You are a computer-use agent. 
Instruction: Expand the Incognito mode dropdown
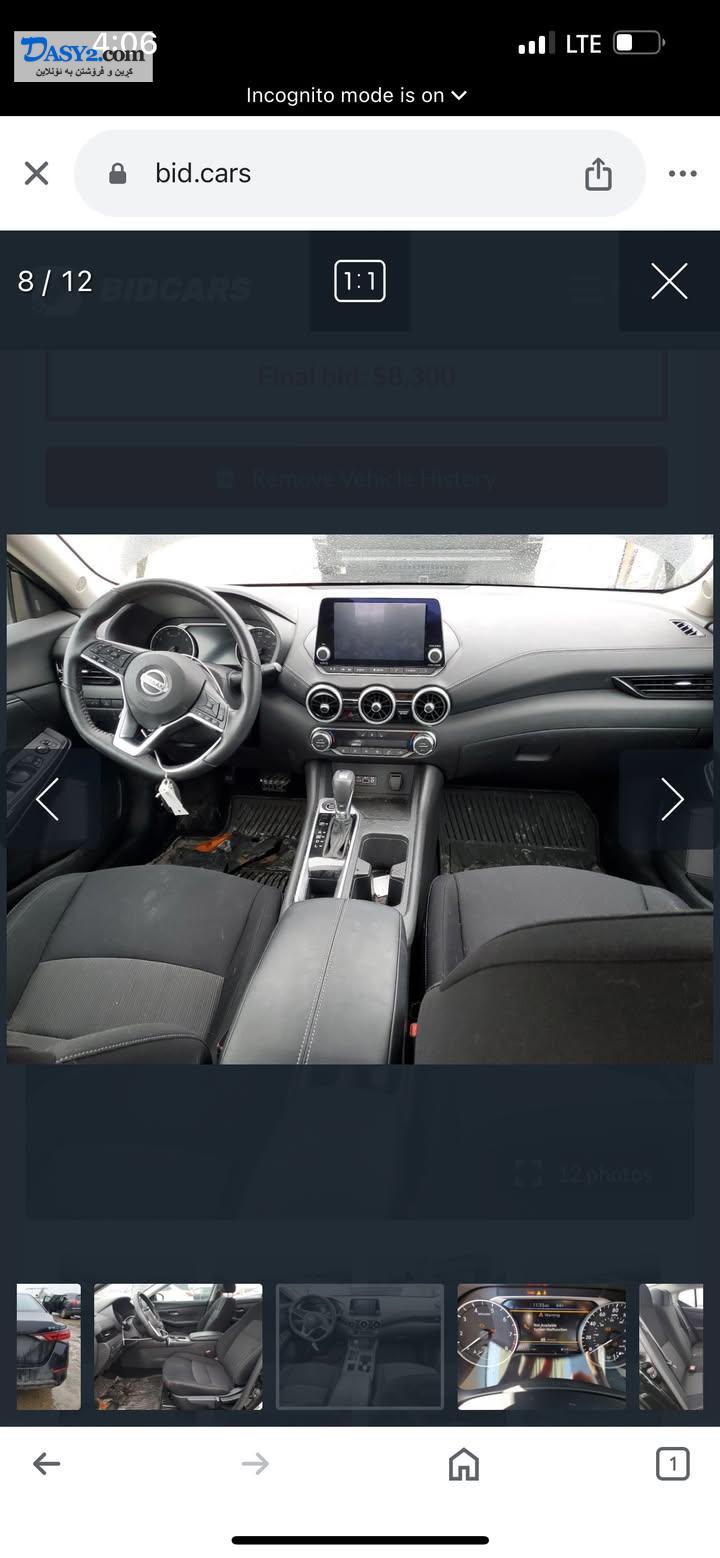pos(357,95)
